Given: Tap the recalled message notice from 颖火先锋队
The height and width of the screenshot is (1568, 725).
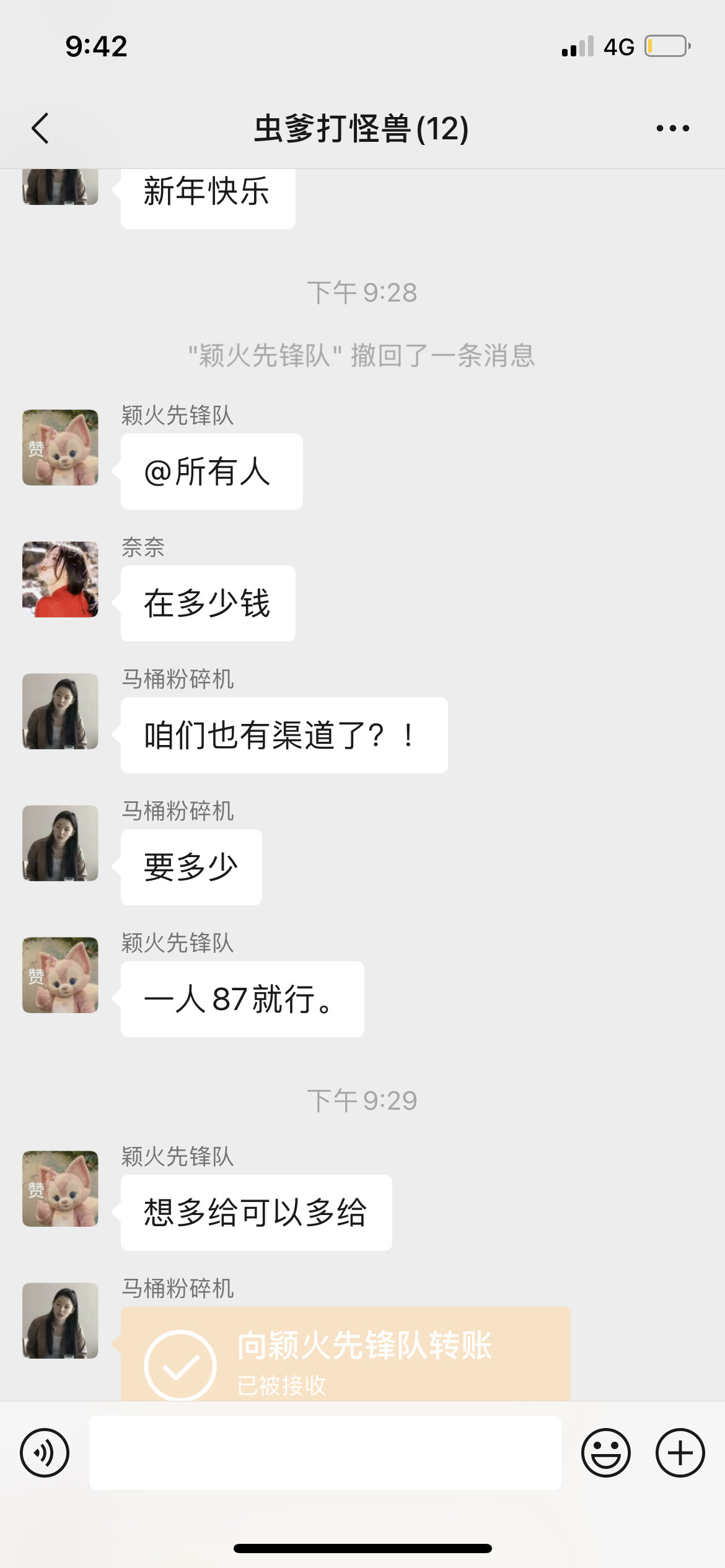Looking at the screenshot, I should click(x=362, y=354).
